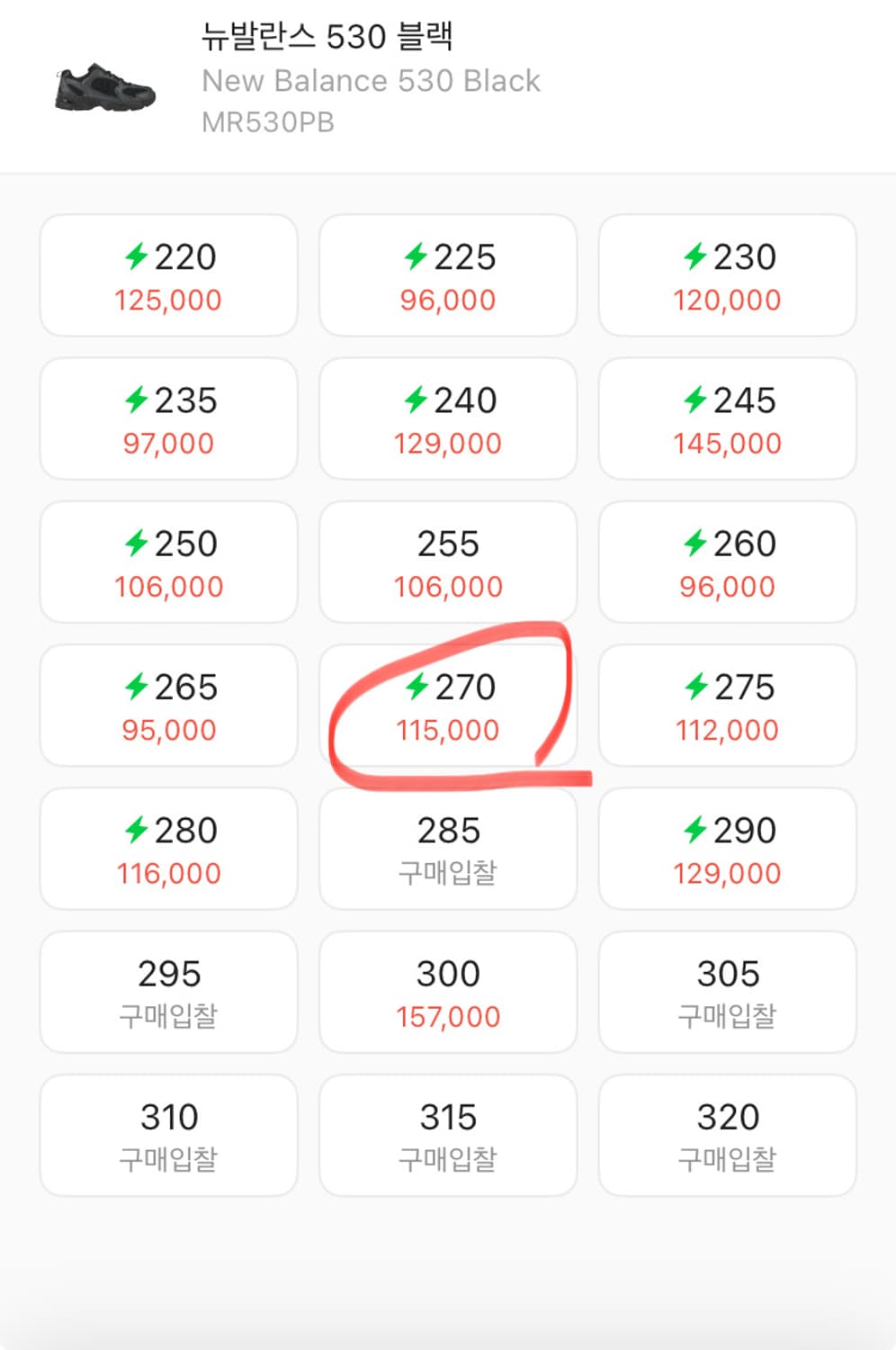The width and height of the screenshot is (896, 1350).
Task: Choose the 구매입찰 option for size 285
Action: tap(447, 849)
